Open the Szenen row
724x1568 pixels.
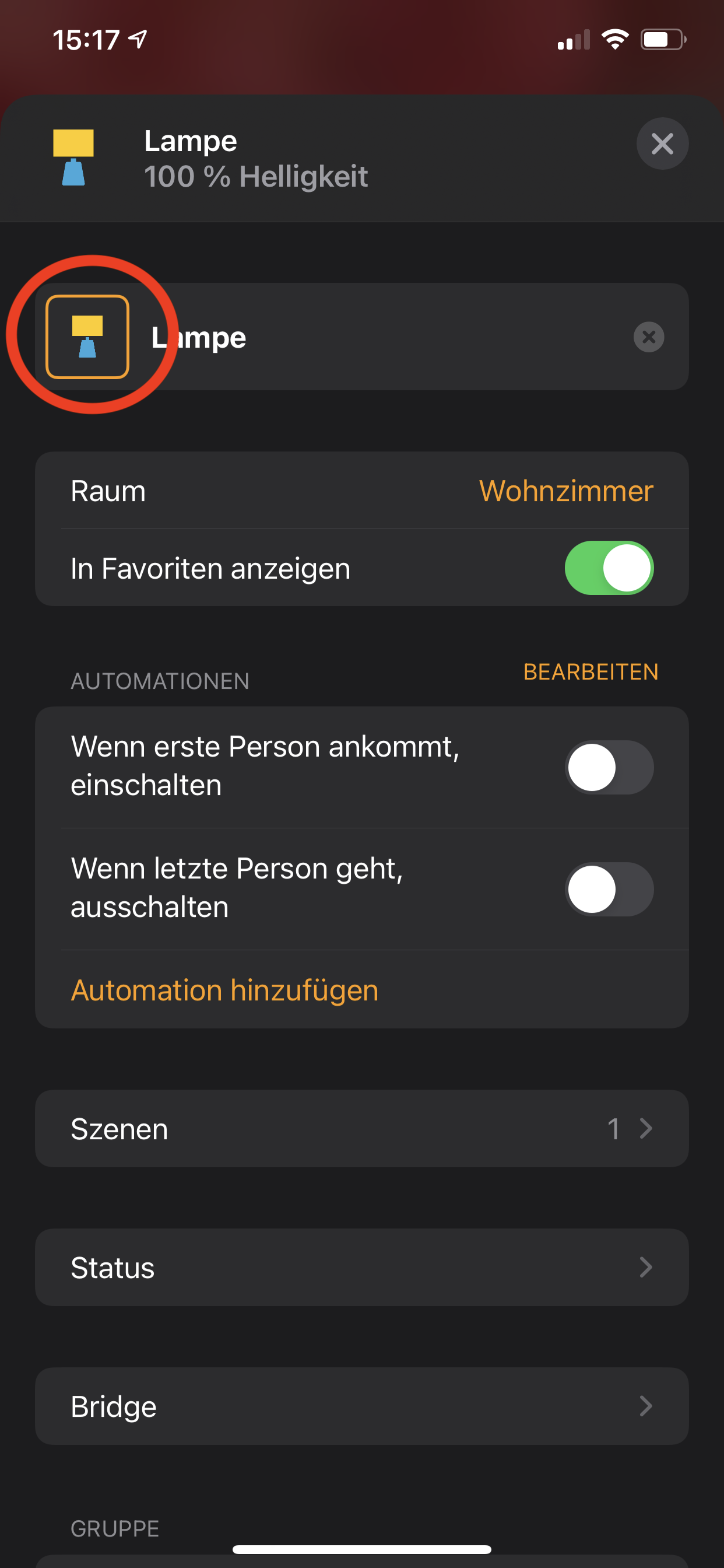(x=361, y=1129)
